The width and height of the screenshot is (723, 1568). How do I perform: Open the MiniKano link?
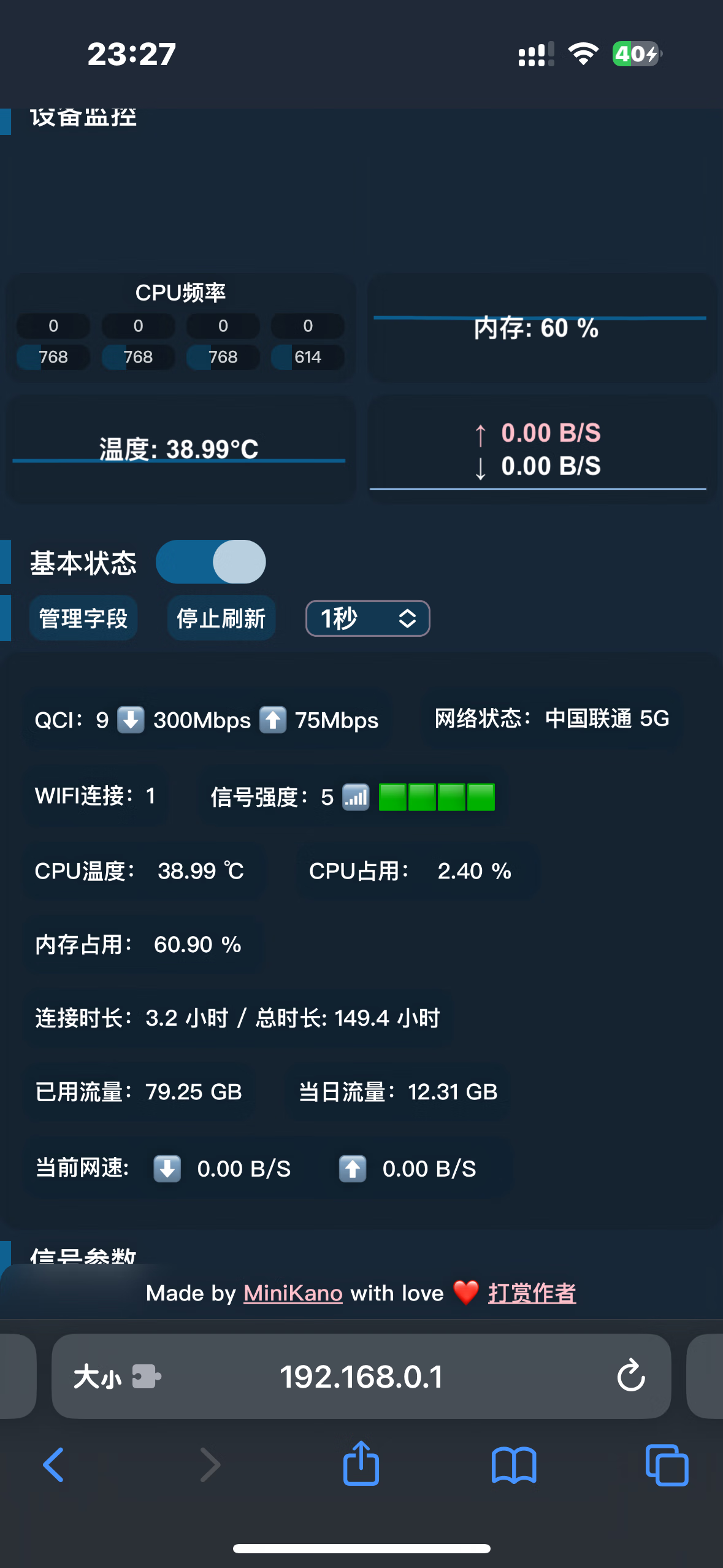tap(293, 1293)
